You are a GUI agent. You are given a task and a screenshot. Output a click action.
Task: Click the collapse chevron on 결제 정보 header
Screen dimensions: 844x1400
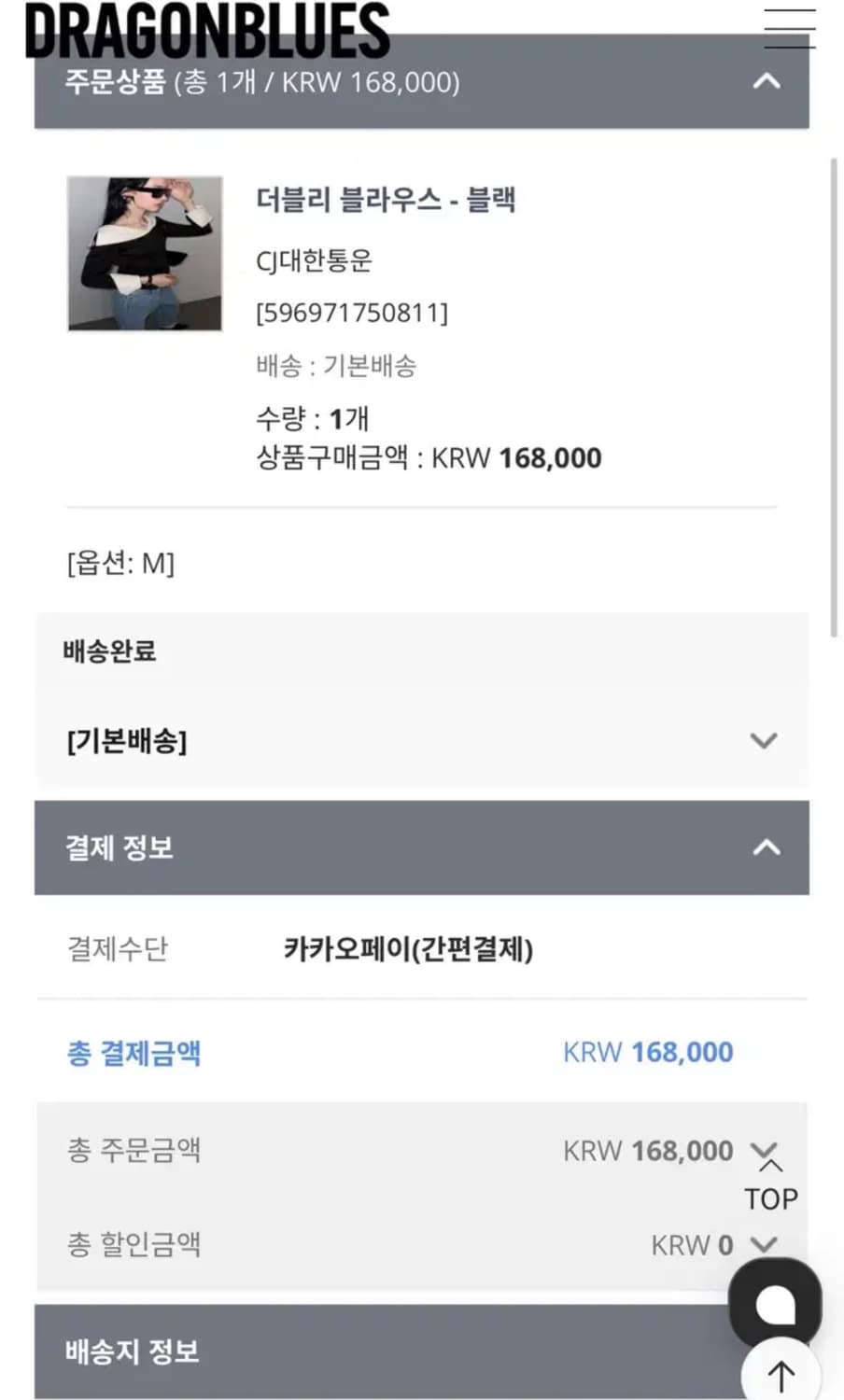pyautogui.click(x=767, y=847)
